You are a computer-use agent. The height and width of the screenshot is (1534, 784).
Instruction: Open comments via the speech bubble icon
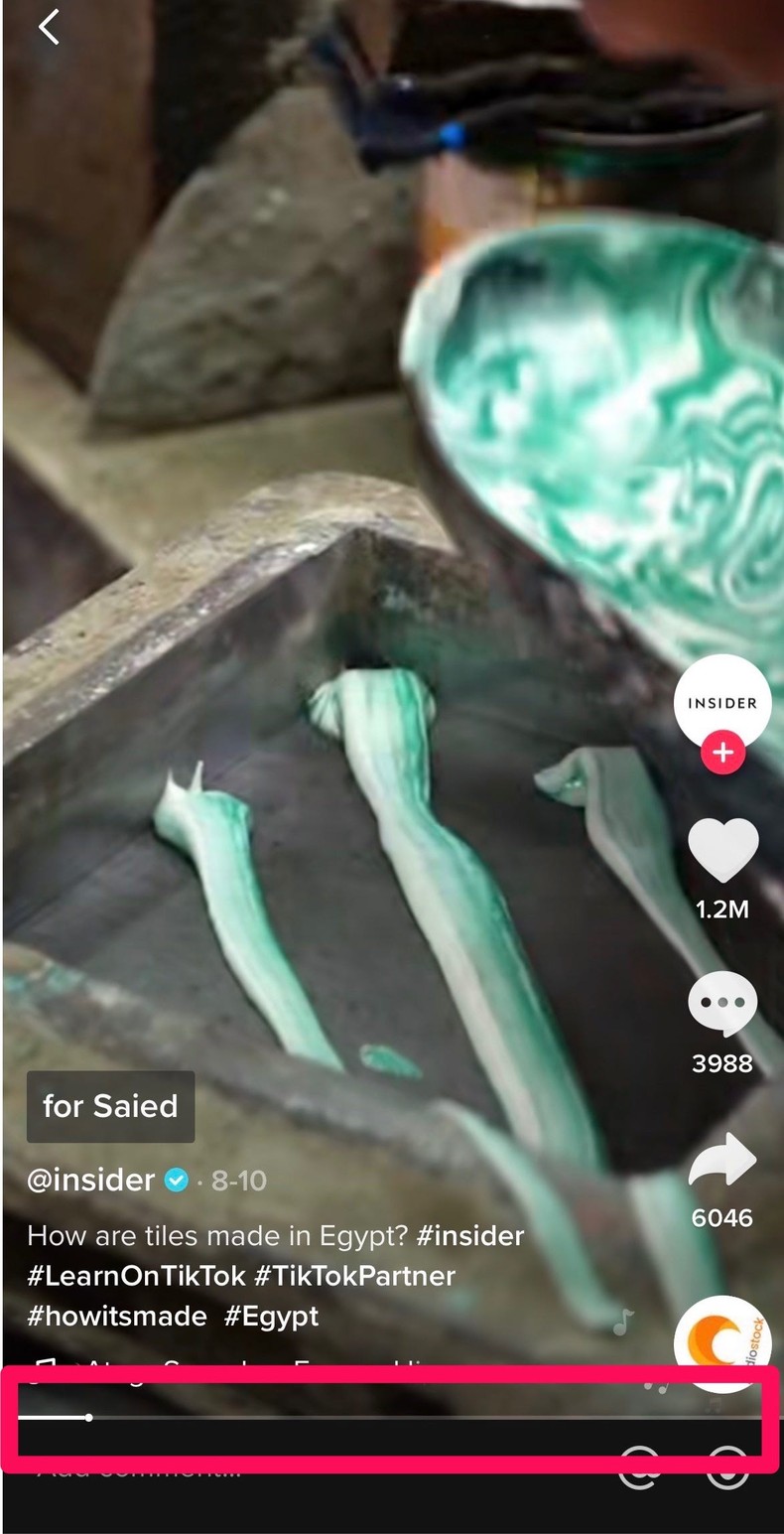pos(722,1003)
